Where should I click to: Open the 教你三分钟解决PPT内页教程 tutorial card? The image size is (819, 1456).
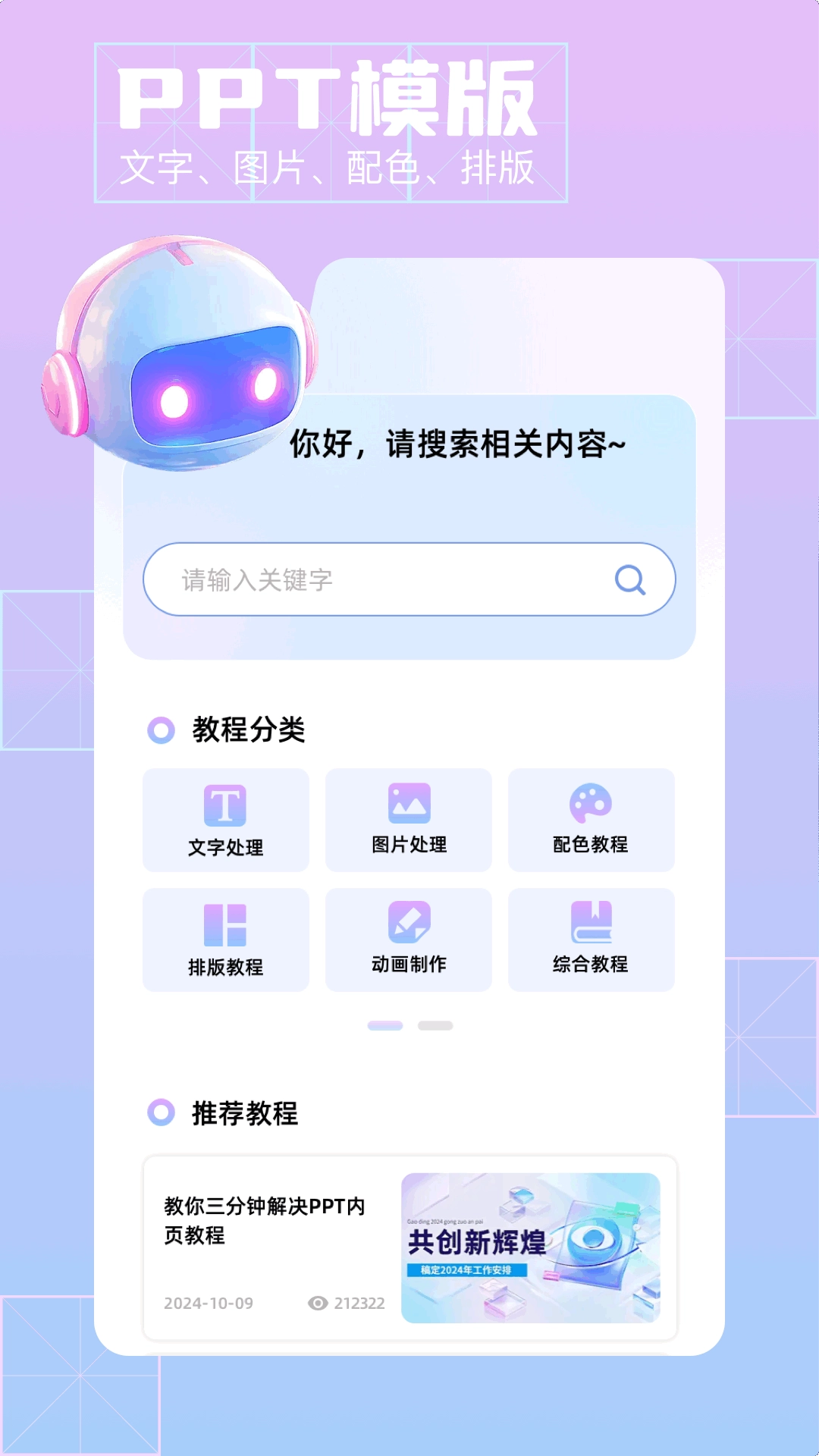pos(409,1247)
